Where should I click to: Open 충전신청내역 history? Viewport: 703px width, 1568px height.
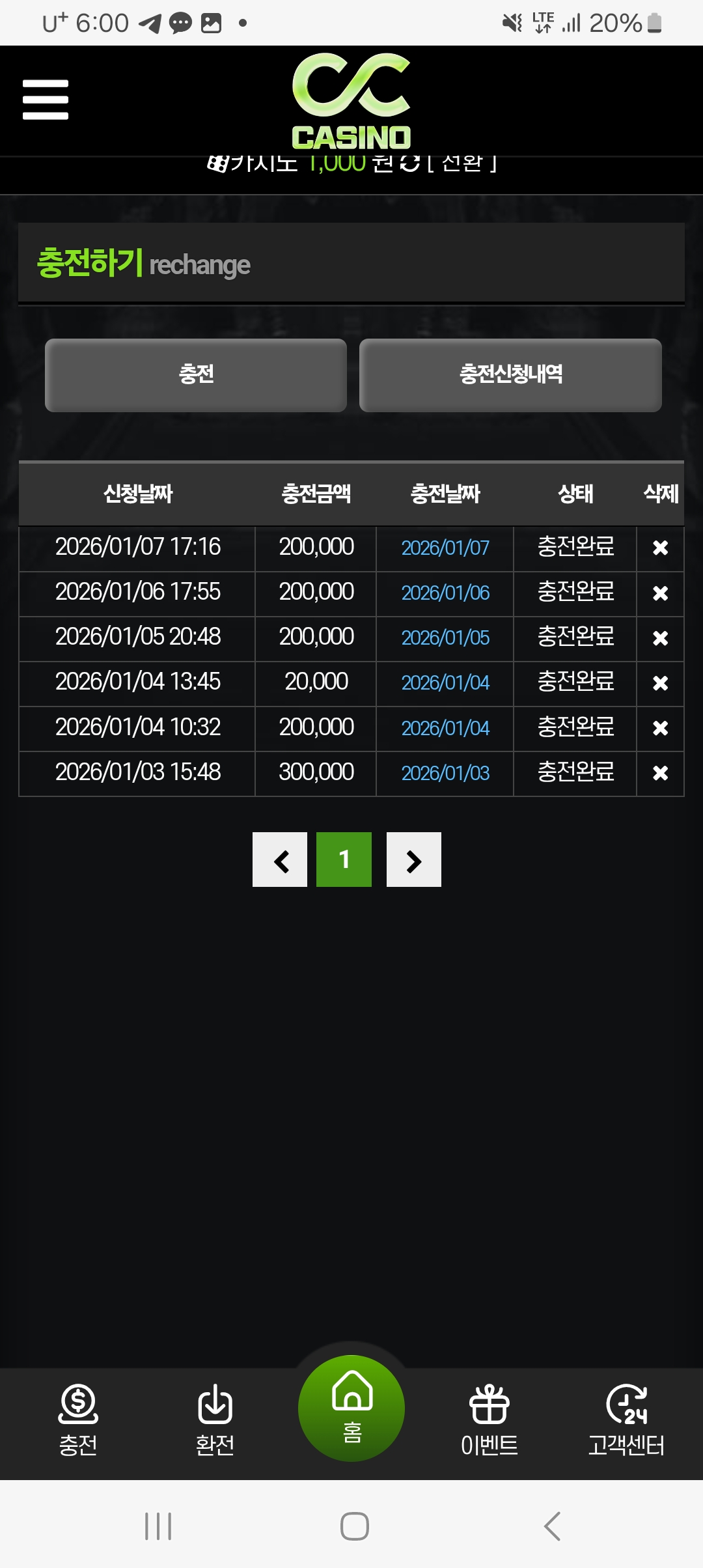tap(510, 375)
